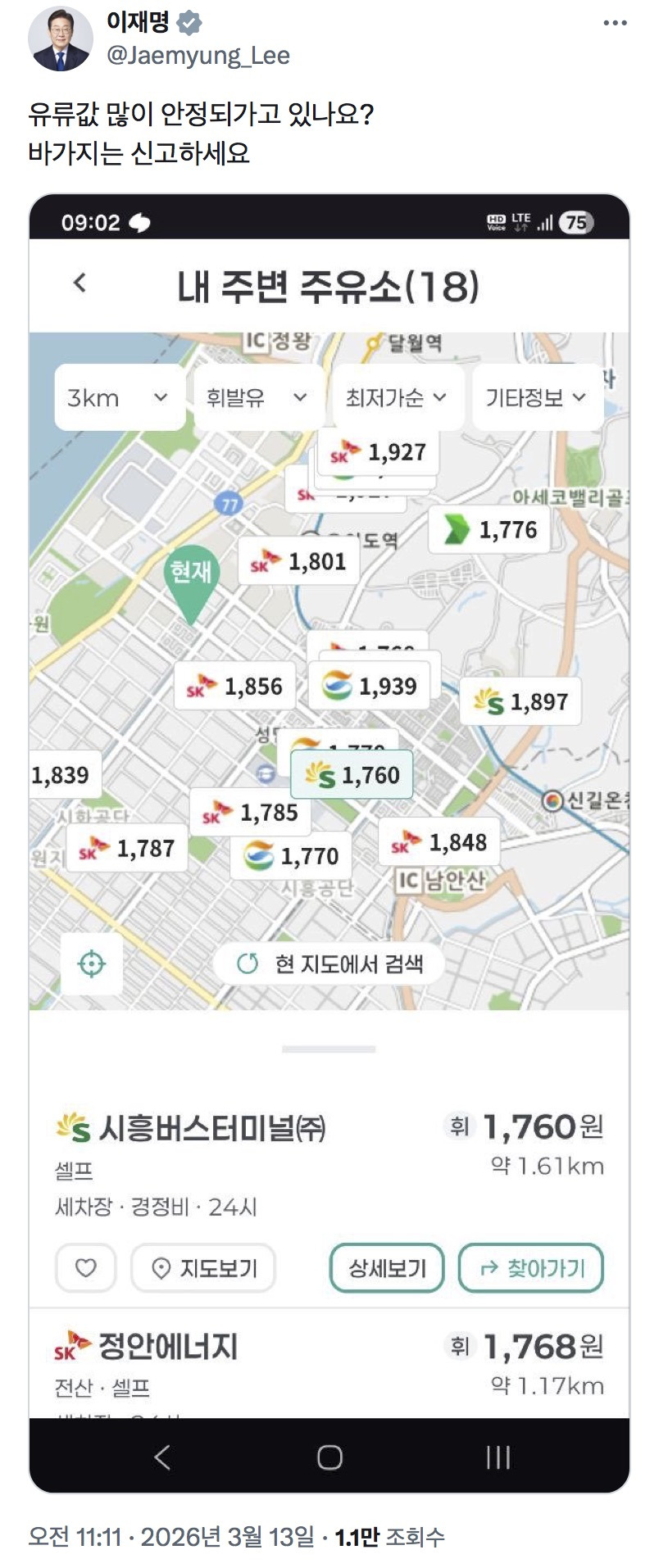Select the S-OIL marker showing 1,760
The width and height of the screenshot is (659, 1568).
coord(351,774)
